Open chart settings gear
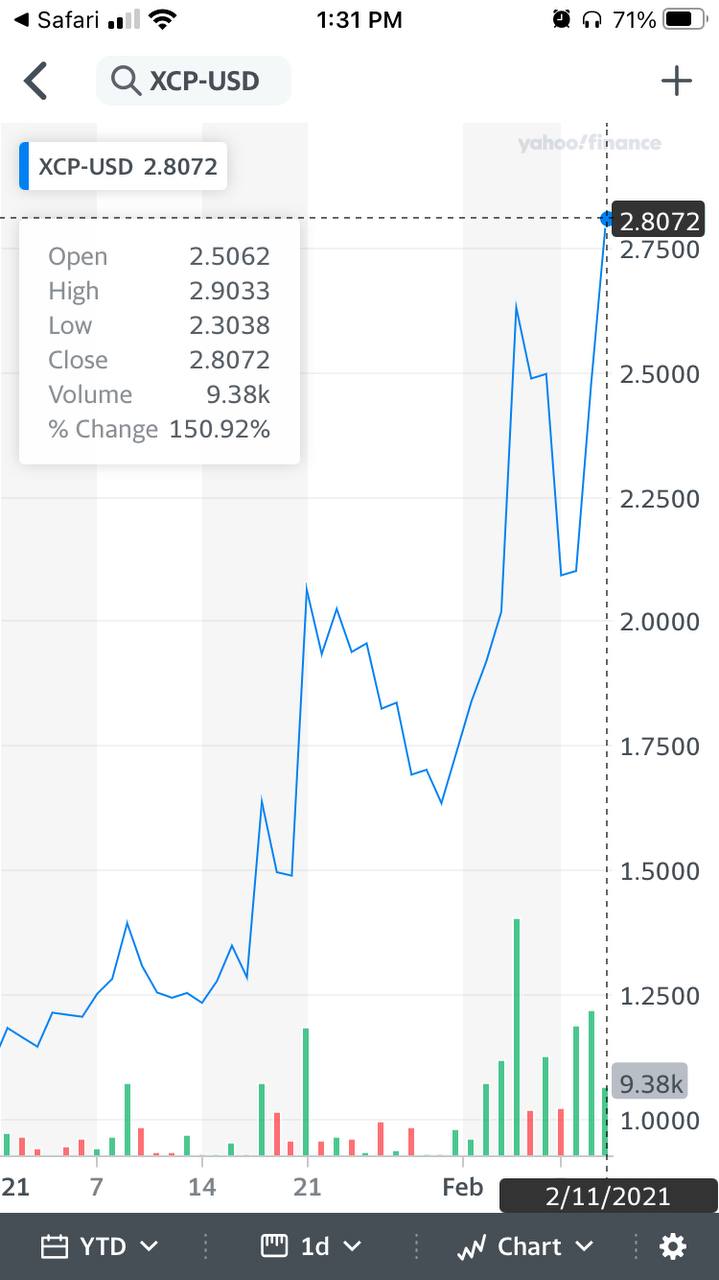This screenshot has height=1280, width=719. click(x=673, y=1246)
